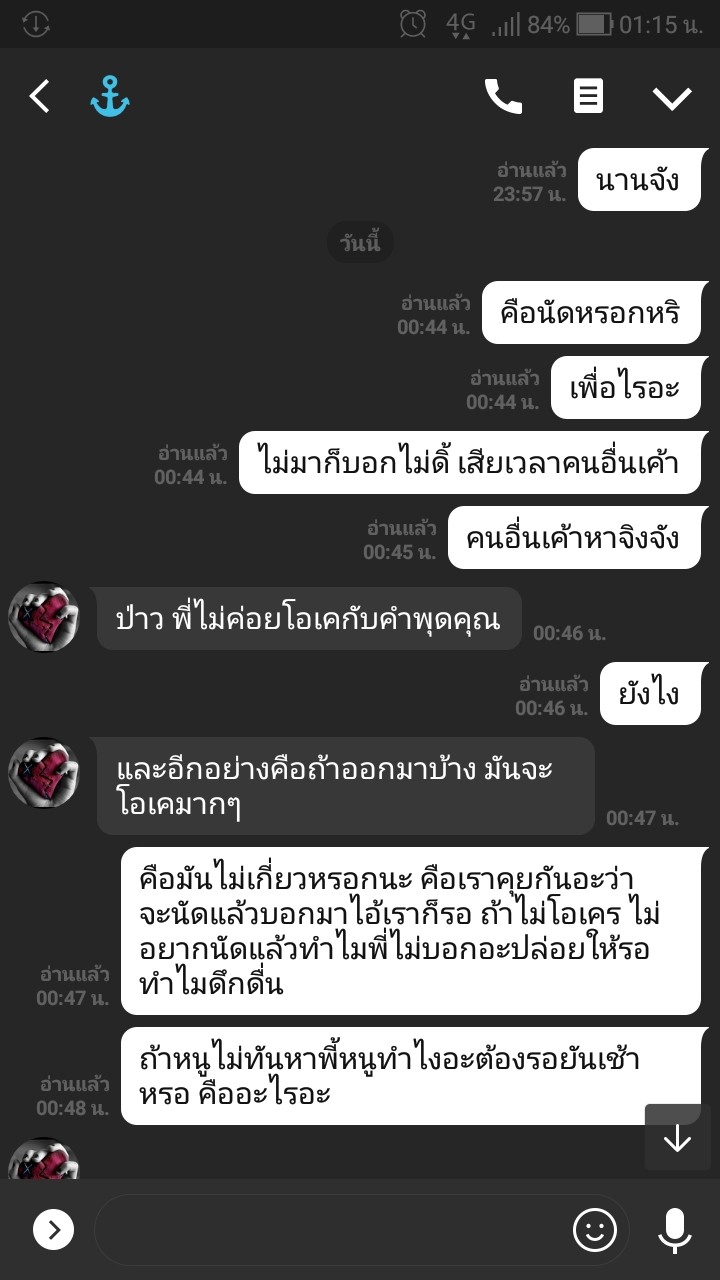720x1280 pixels.
Task: Open the emoji sticker picker
Action: tap(595, 1229)
